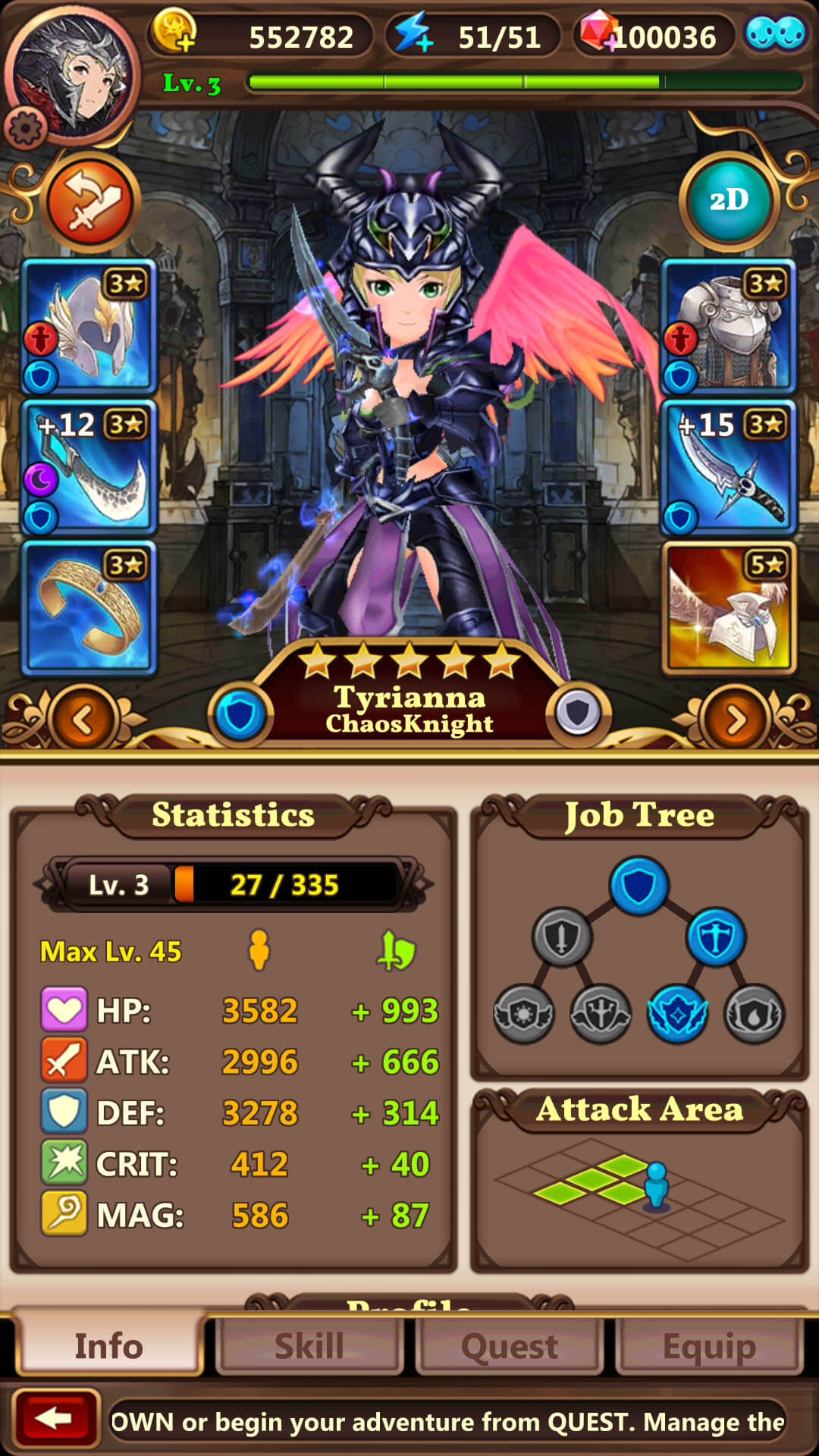The image size is (819, 1456).
Task: Open the 5-star wings item slot
Action: tap(729, 607)
